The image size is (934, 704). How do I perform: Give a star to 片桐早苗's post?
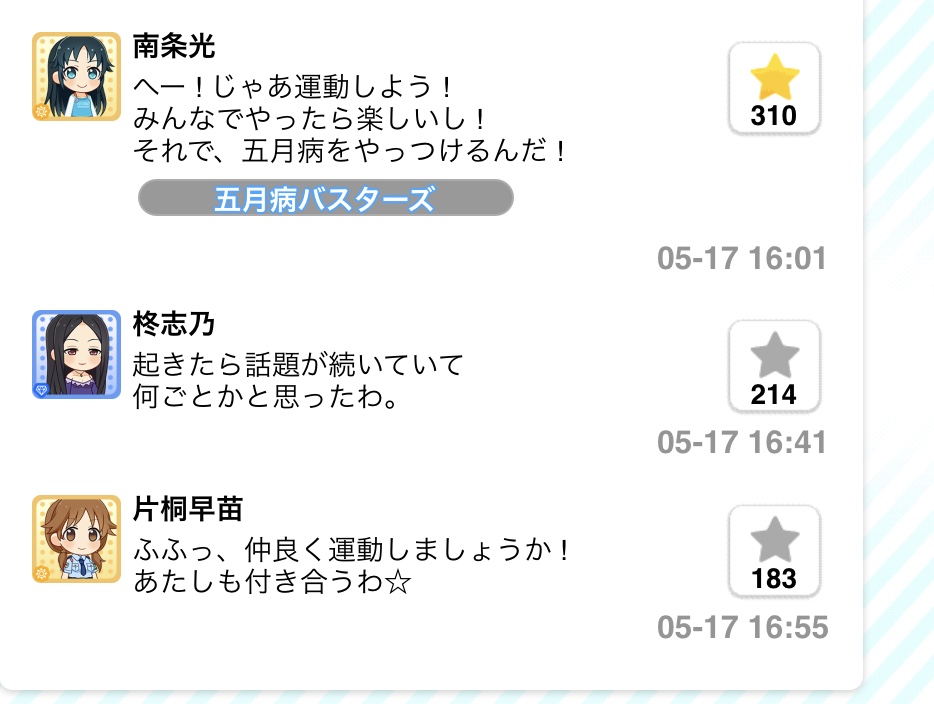(774, 552)
